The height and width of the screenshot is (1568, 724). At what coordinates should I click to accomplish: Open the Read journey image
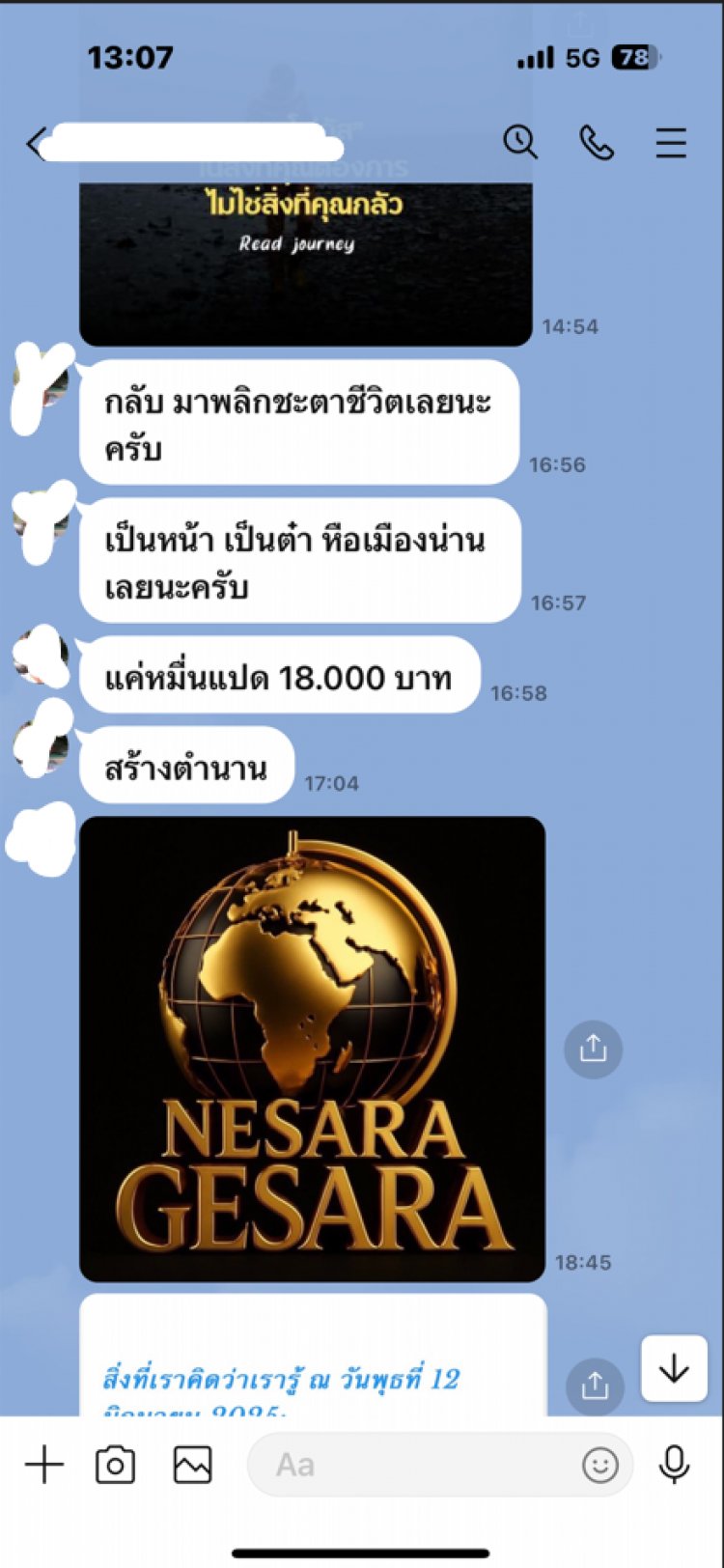tap(305, 261)
